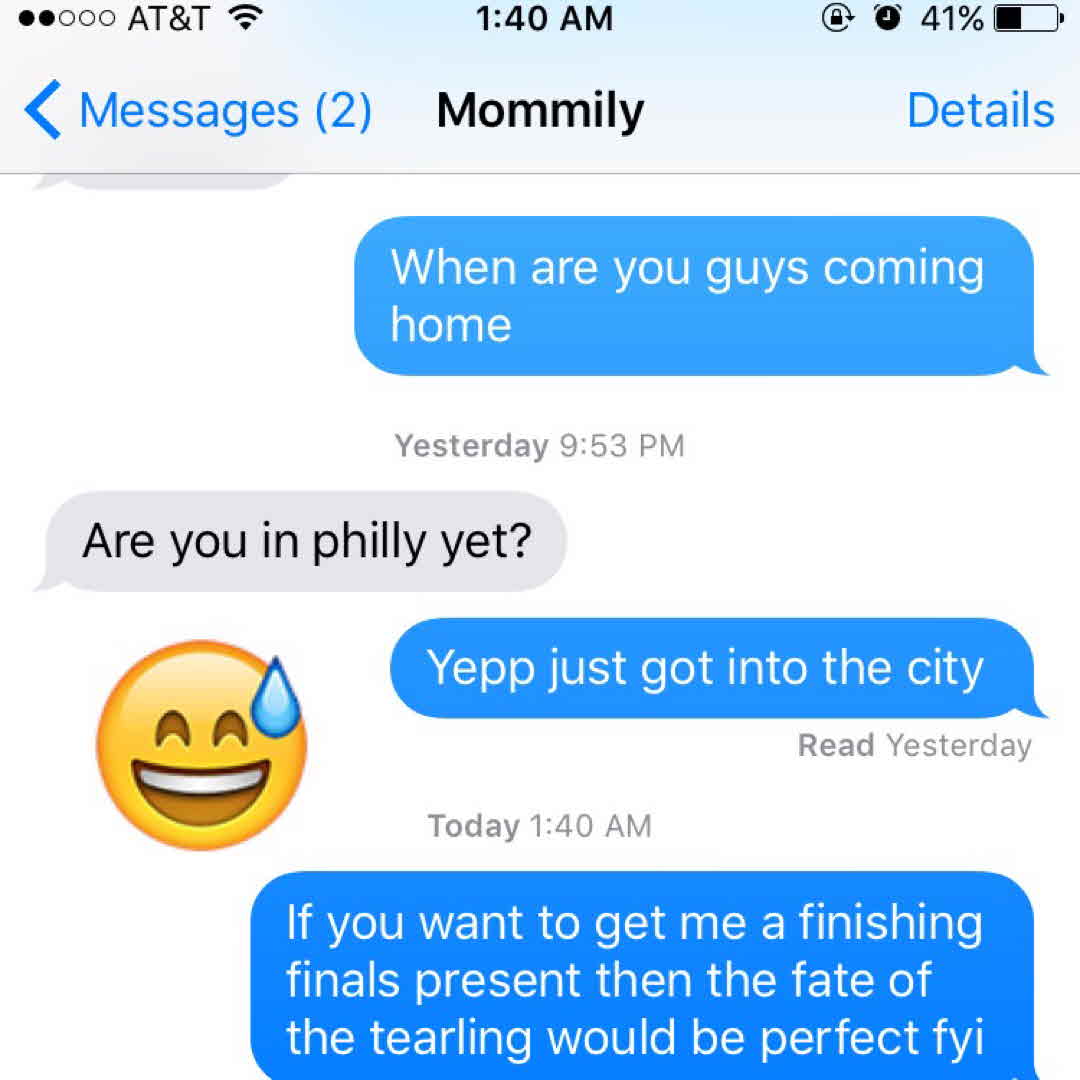The image size is (1080, 1080).
Task: Open Details for Mommily conversation
Action: [980, 111]
